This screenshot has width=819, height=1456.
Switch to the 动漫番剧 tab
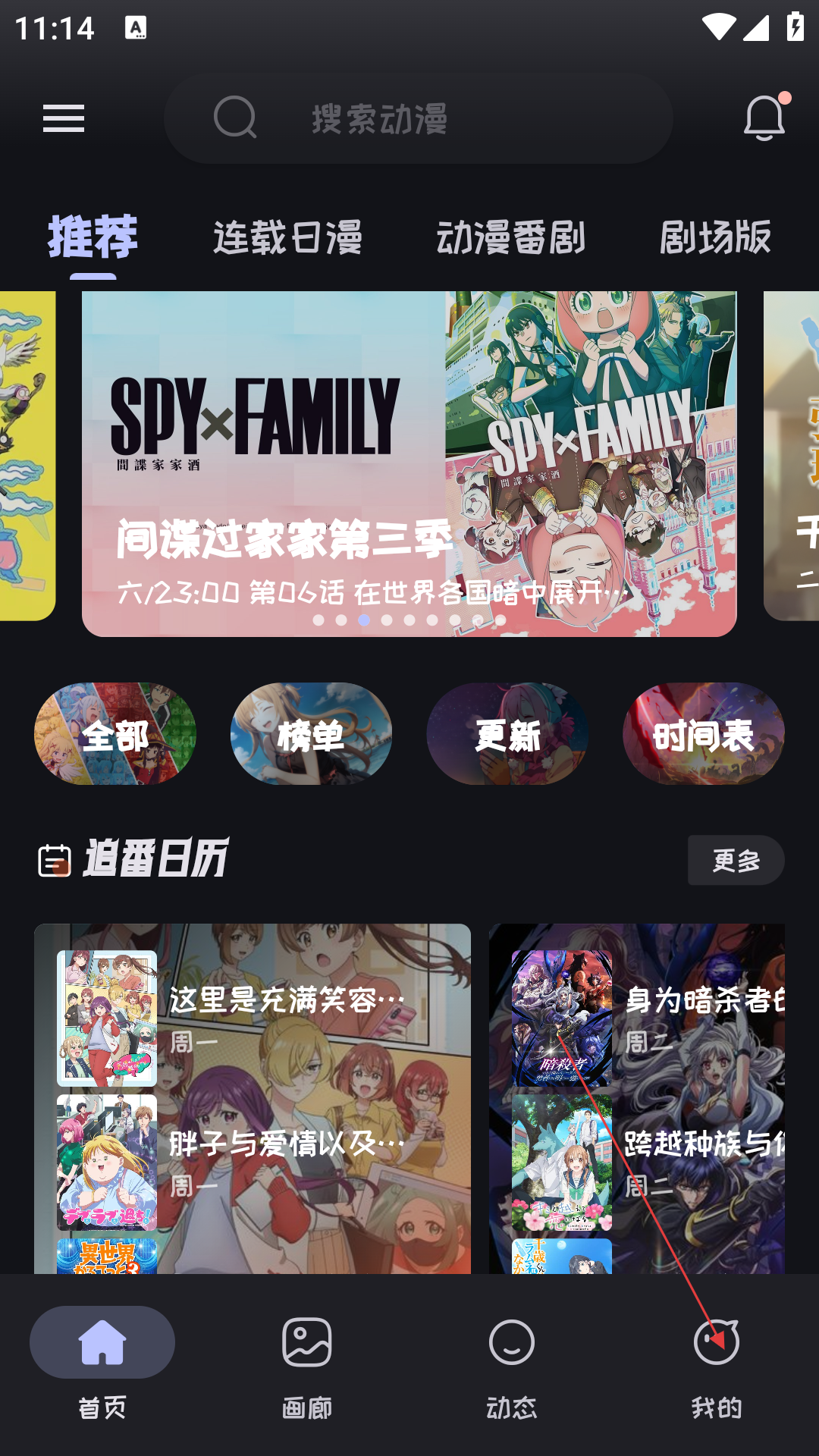point(510,237)
